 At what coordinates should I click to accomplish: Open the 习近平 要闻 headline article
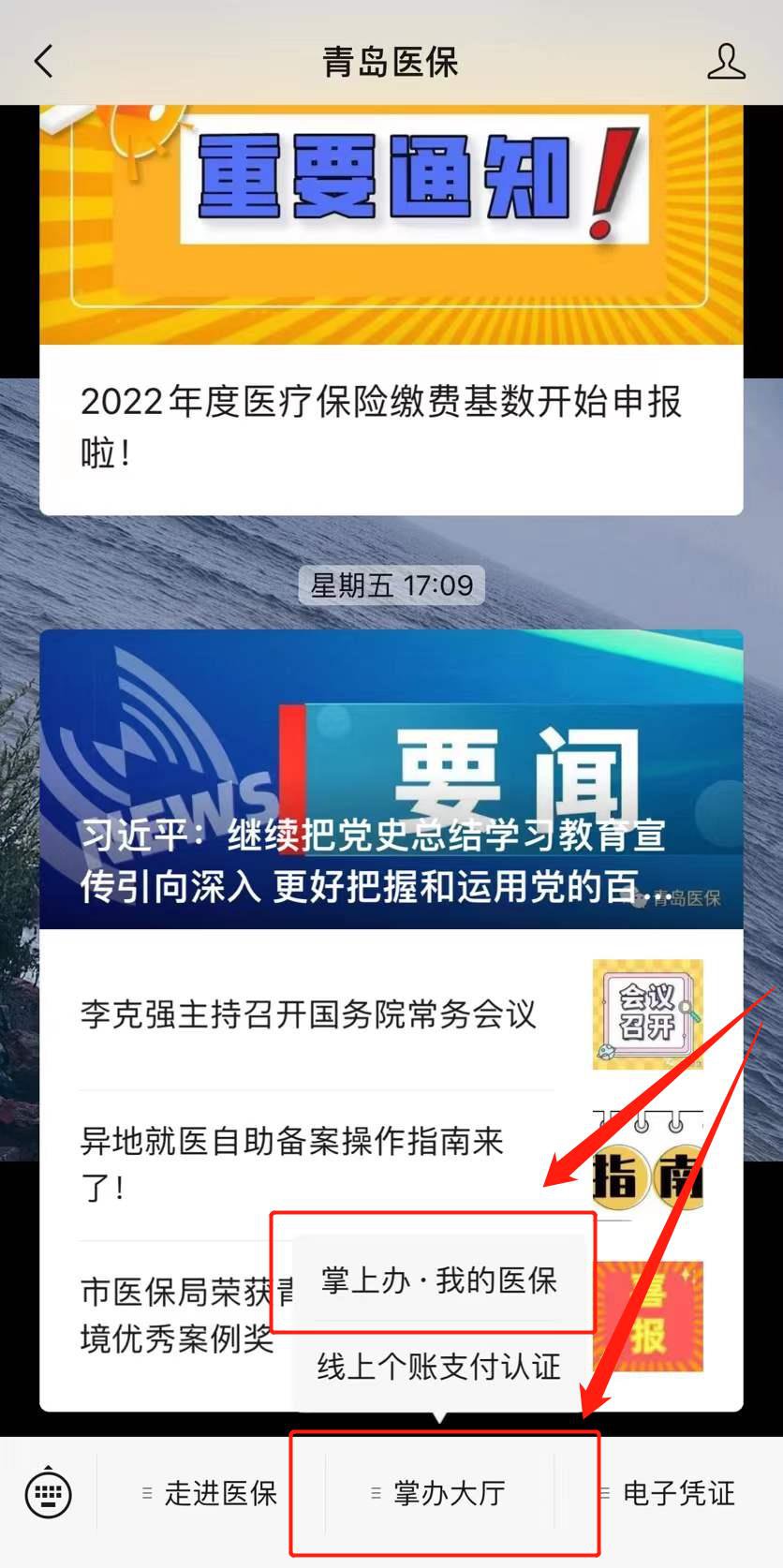tap(391, 779)
